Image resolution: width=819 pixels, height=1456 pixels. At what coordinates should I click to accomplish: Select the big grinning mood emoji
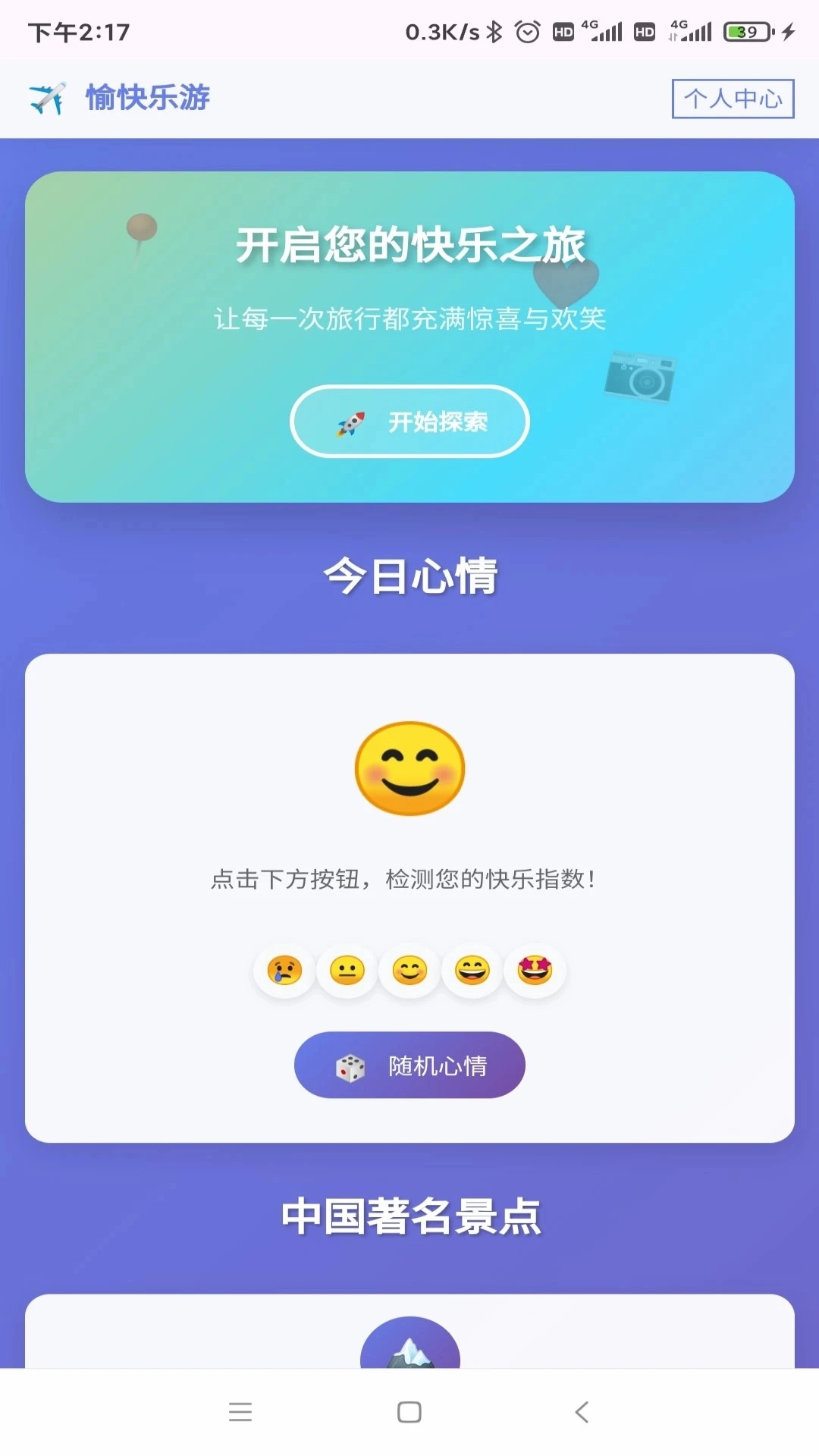pyautogui.click(x=472, y=970)
